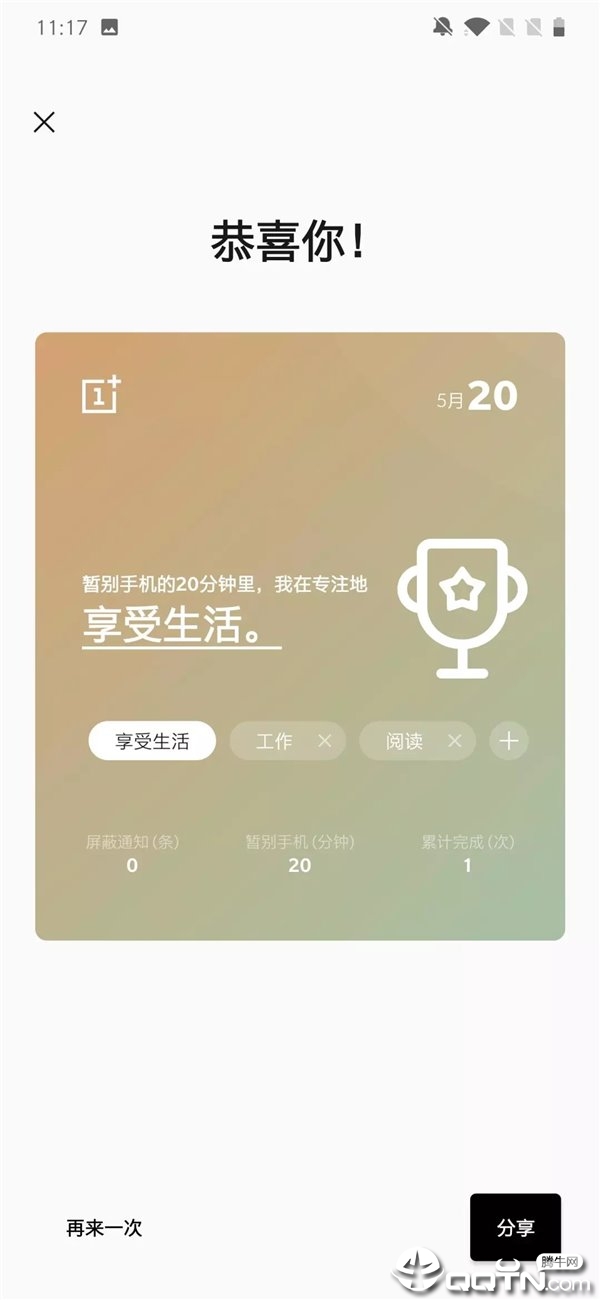
Task: Share the card with 分享 button
Action: [515, 1228]
